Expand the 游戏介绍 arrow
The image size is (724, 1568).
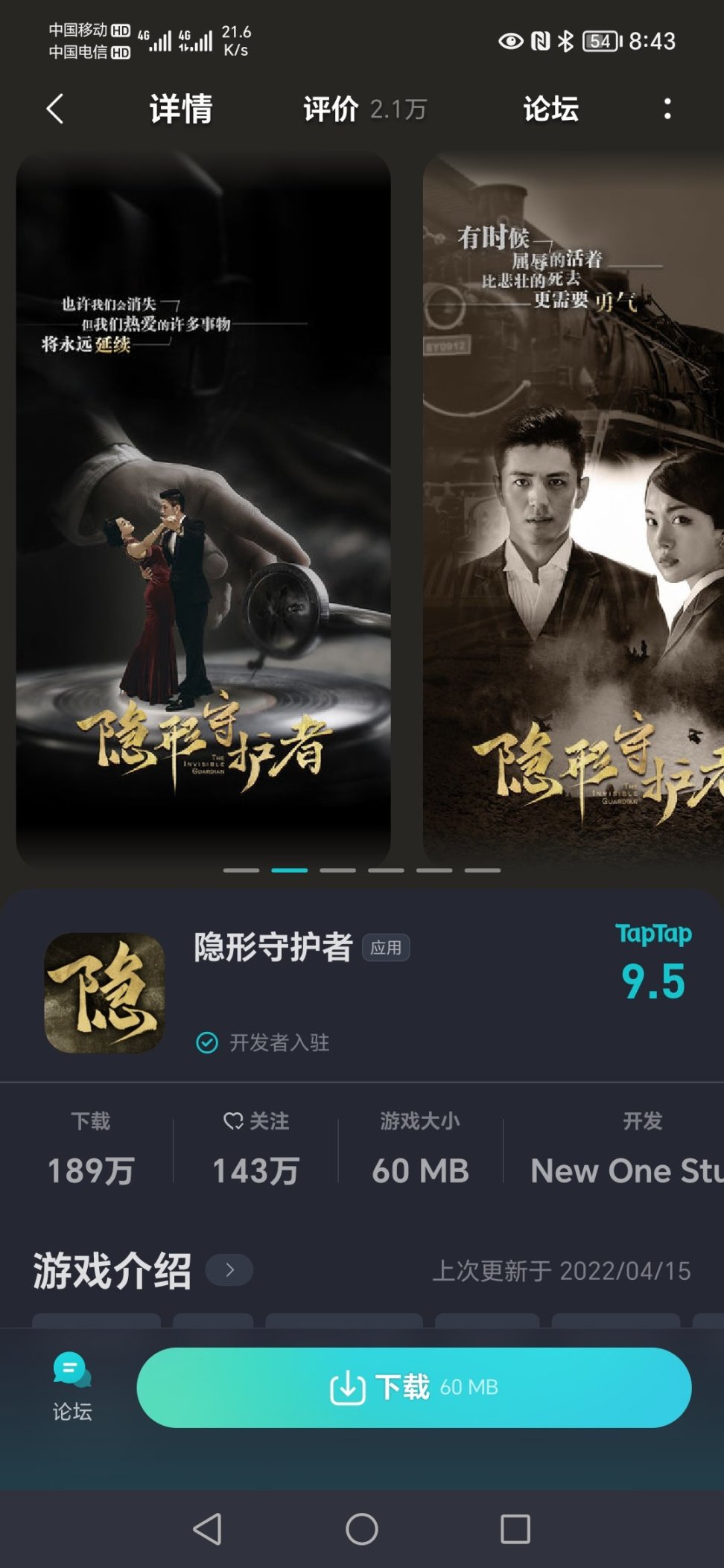click(229, 1270)
